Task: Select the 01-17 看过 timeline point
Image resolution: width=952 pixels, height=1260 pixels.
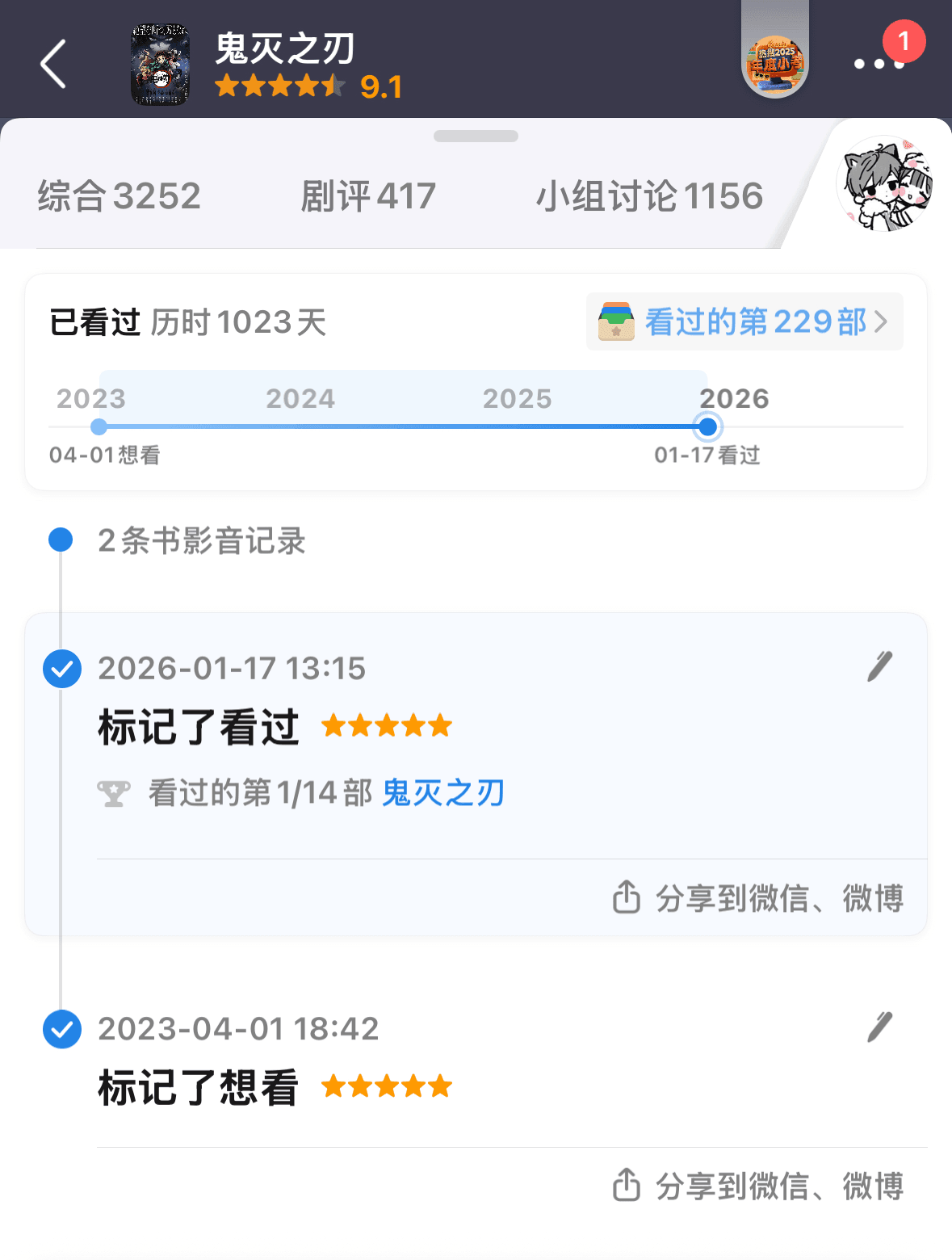Action: click(x=708, y=427)
